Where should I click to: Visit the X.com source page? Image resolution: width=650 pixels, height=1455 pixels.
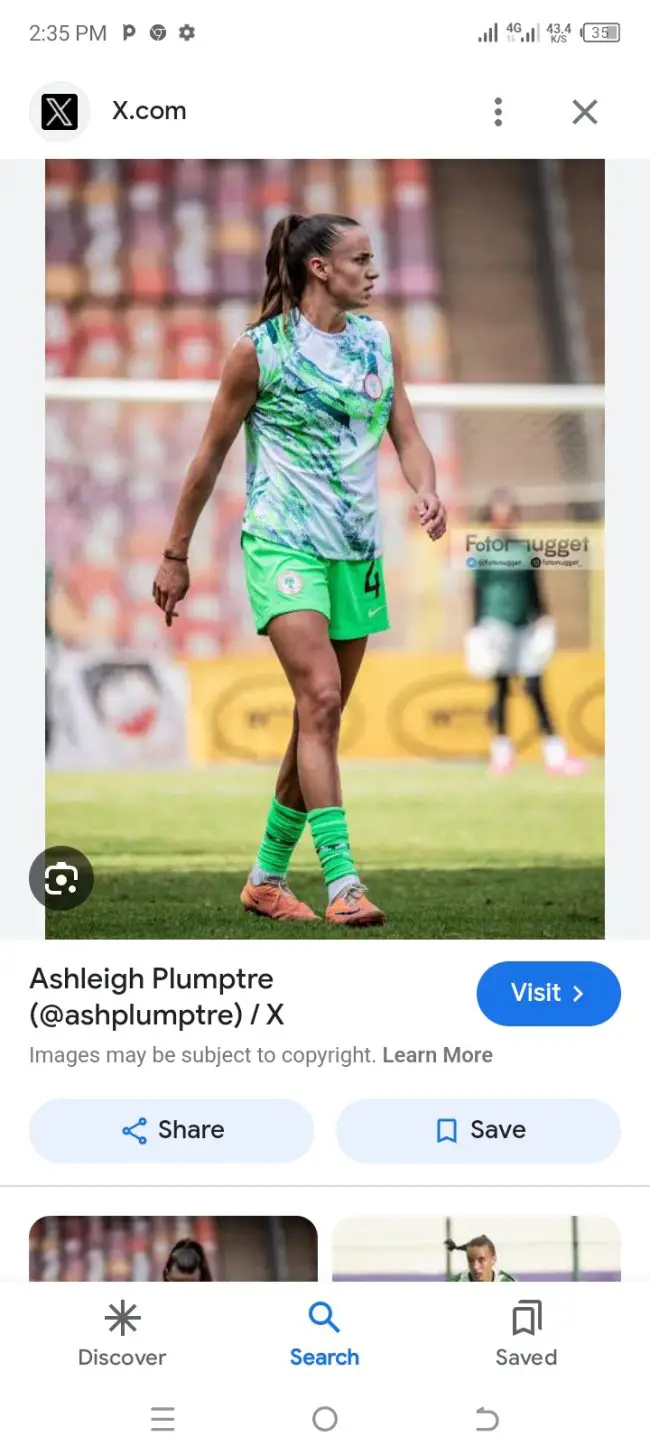coord(548,993)
